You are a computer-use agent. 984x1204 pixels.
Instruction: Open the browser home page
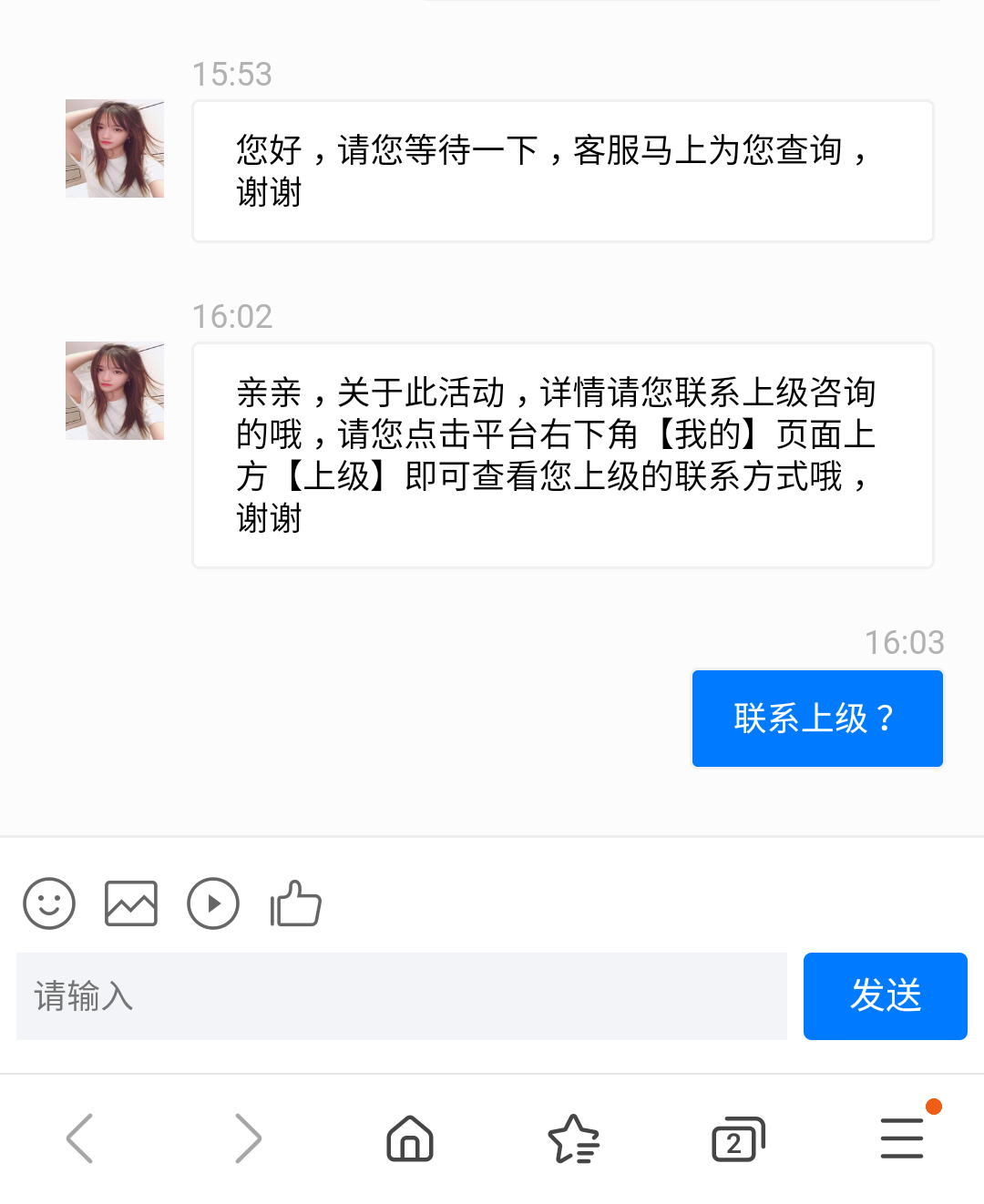(409, 1138)
